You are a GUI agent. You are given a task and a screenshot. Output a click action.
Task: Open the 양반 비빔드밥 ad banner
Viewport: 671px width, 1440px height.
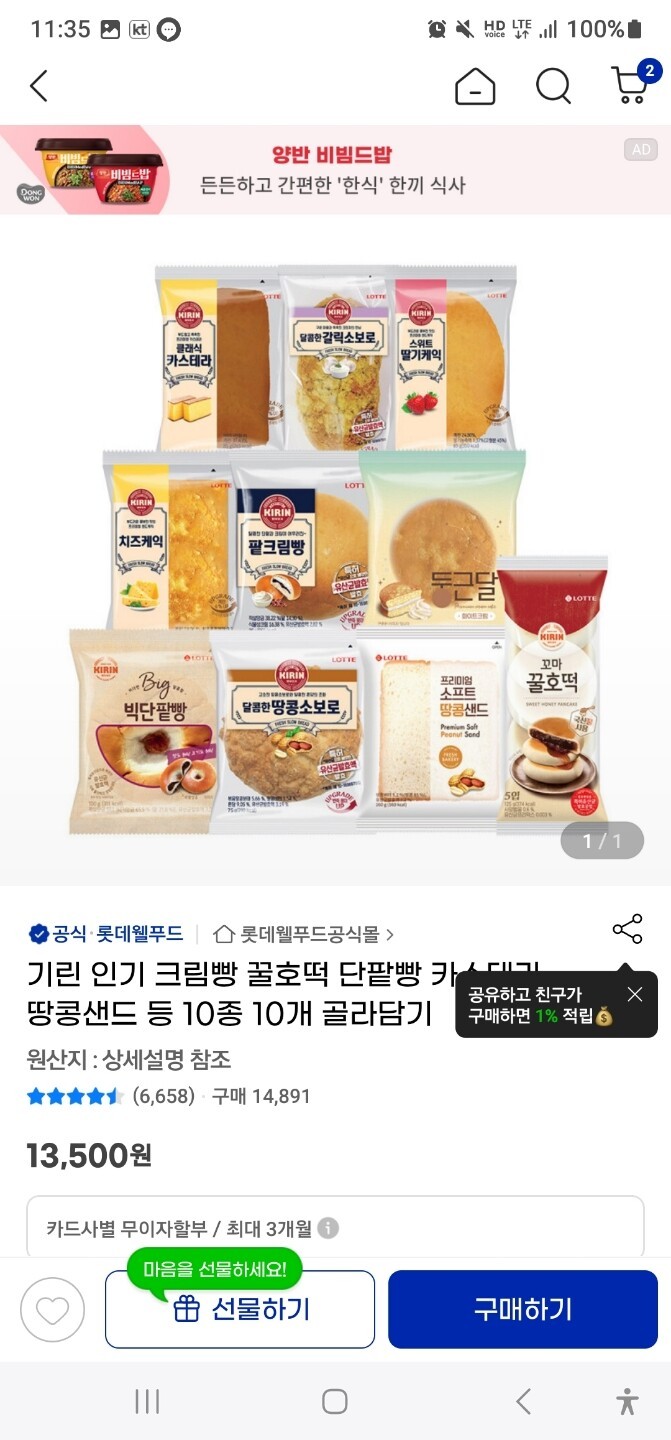click(335, 169)
